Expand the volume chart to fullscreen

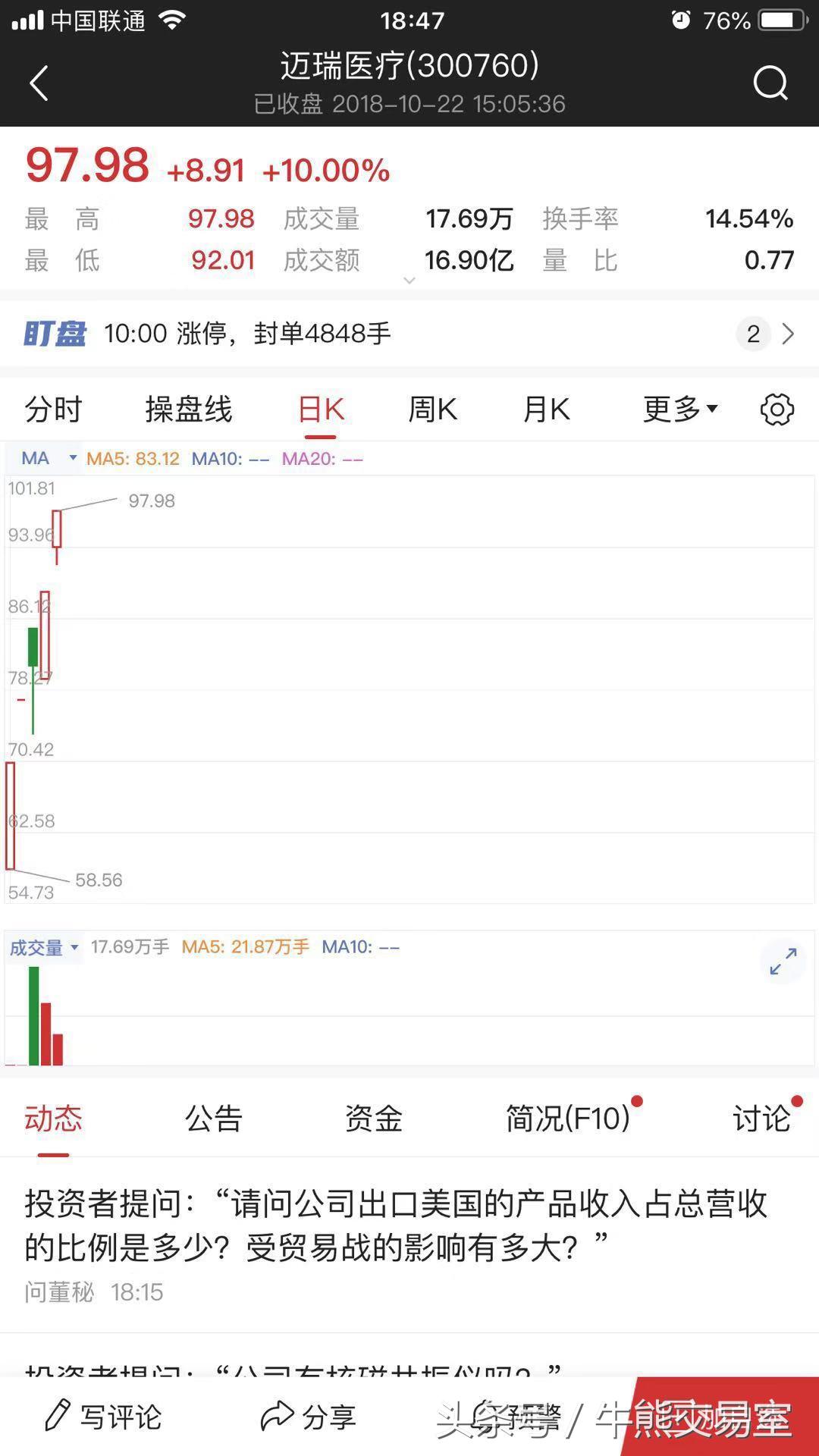pyautogui.click(x=783, y=961)
